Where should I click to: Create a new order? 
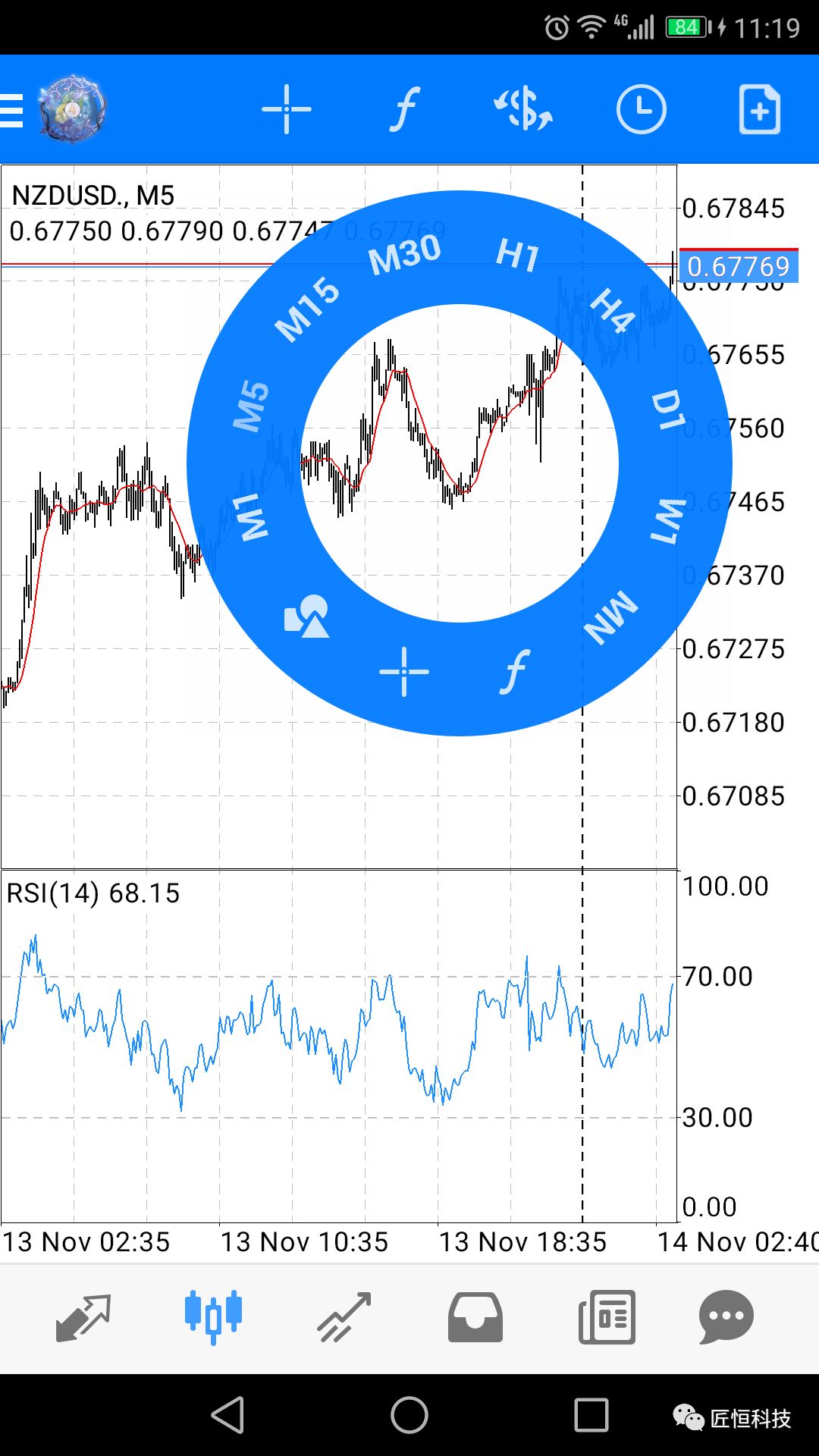point(759,110)
